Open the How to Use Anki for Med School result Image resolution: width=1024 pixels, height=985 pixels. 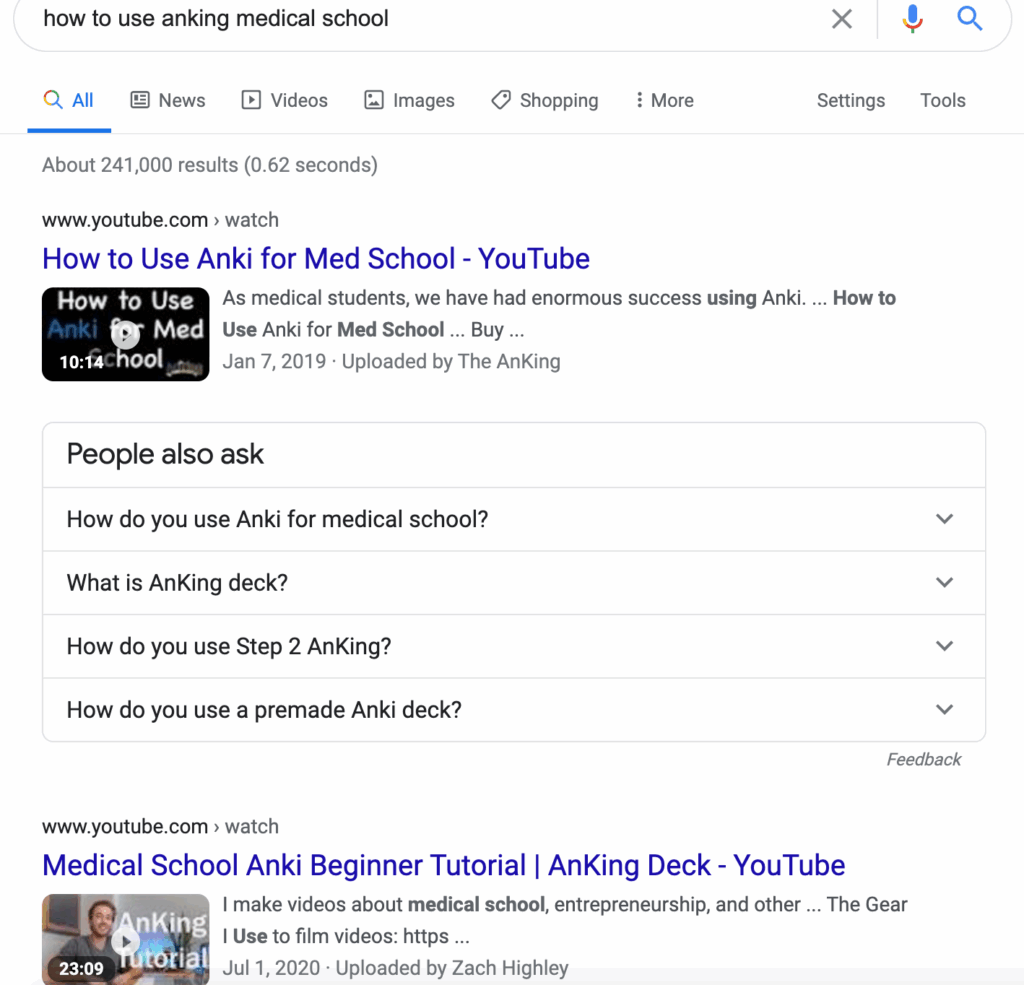coord(316,259)
